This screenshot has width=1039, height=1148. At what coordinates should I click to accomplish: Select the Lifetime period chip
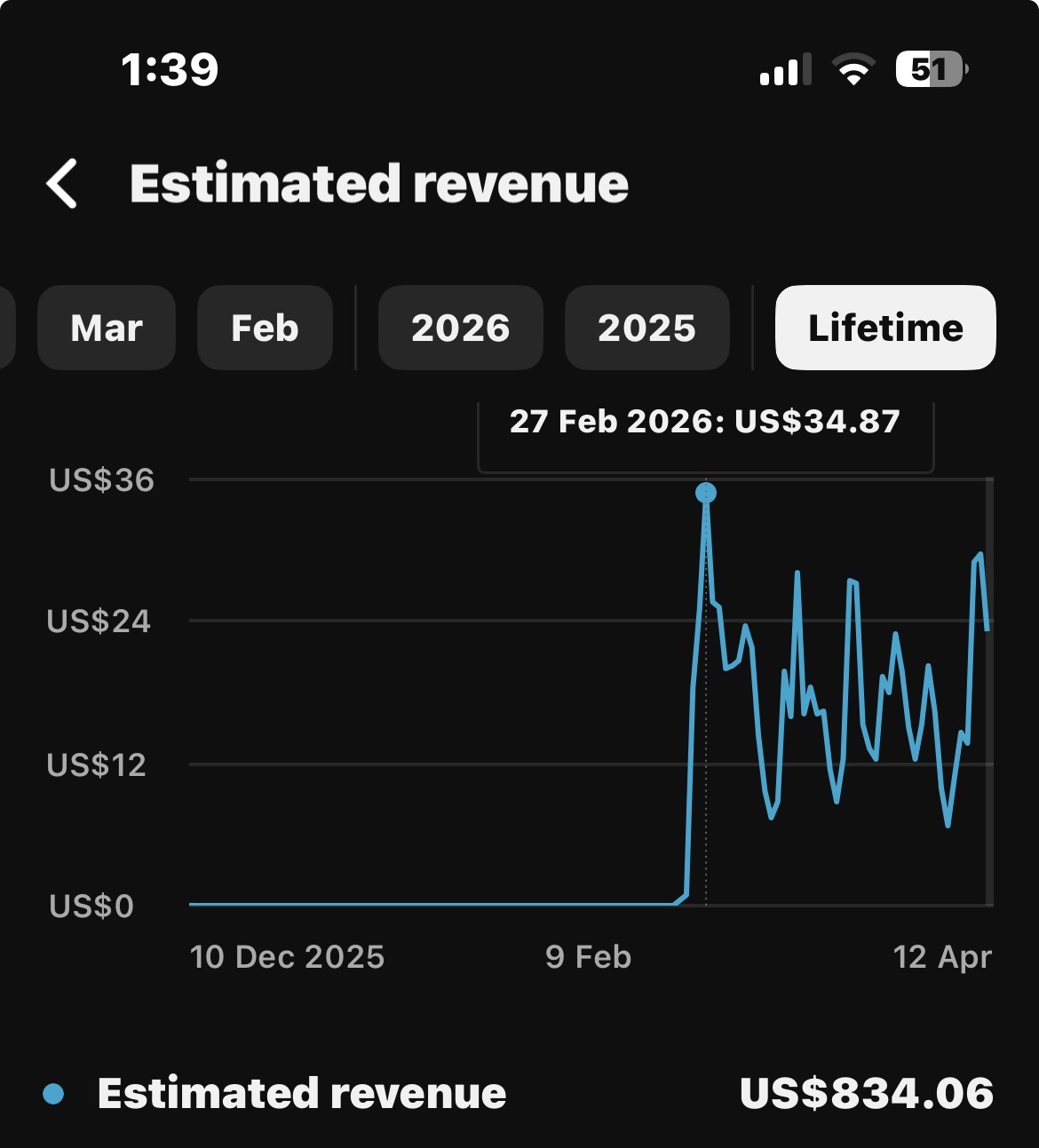coord(885,328)
